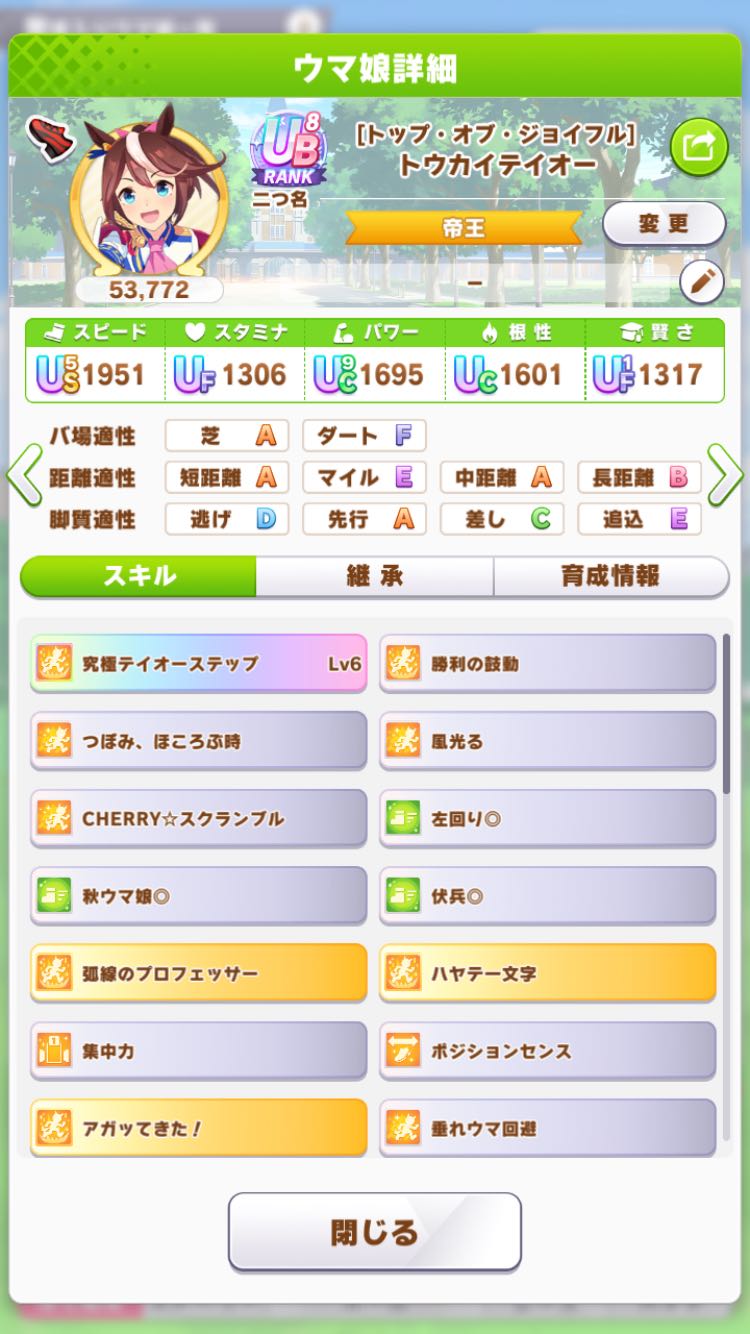The image size is (750, 1334).
Task: View the アガッてきた! skill
Action: pyautogui.click(x=198, y=1128)
